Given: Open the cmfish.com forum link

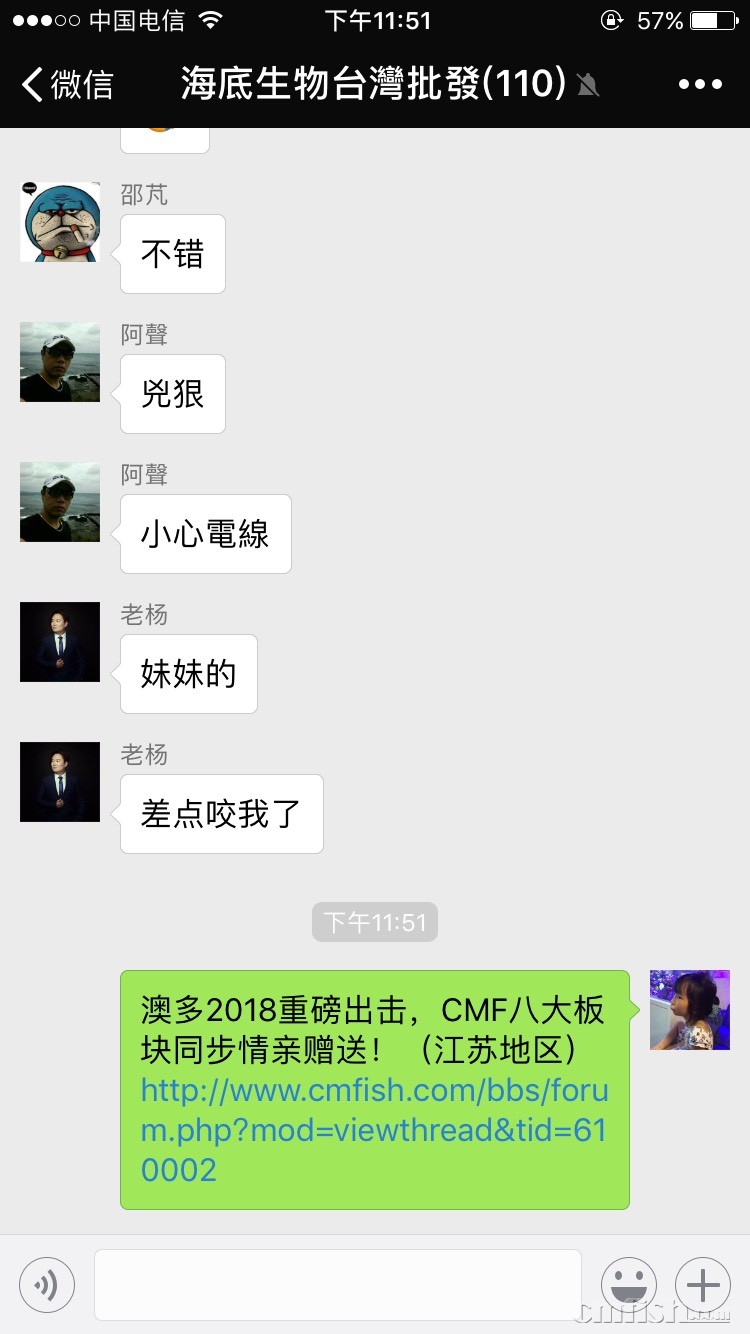Looking at the screenshot, I should click(x=374, y=1129).
